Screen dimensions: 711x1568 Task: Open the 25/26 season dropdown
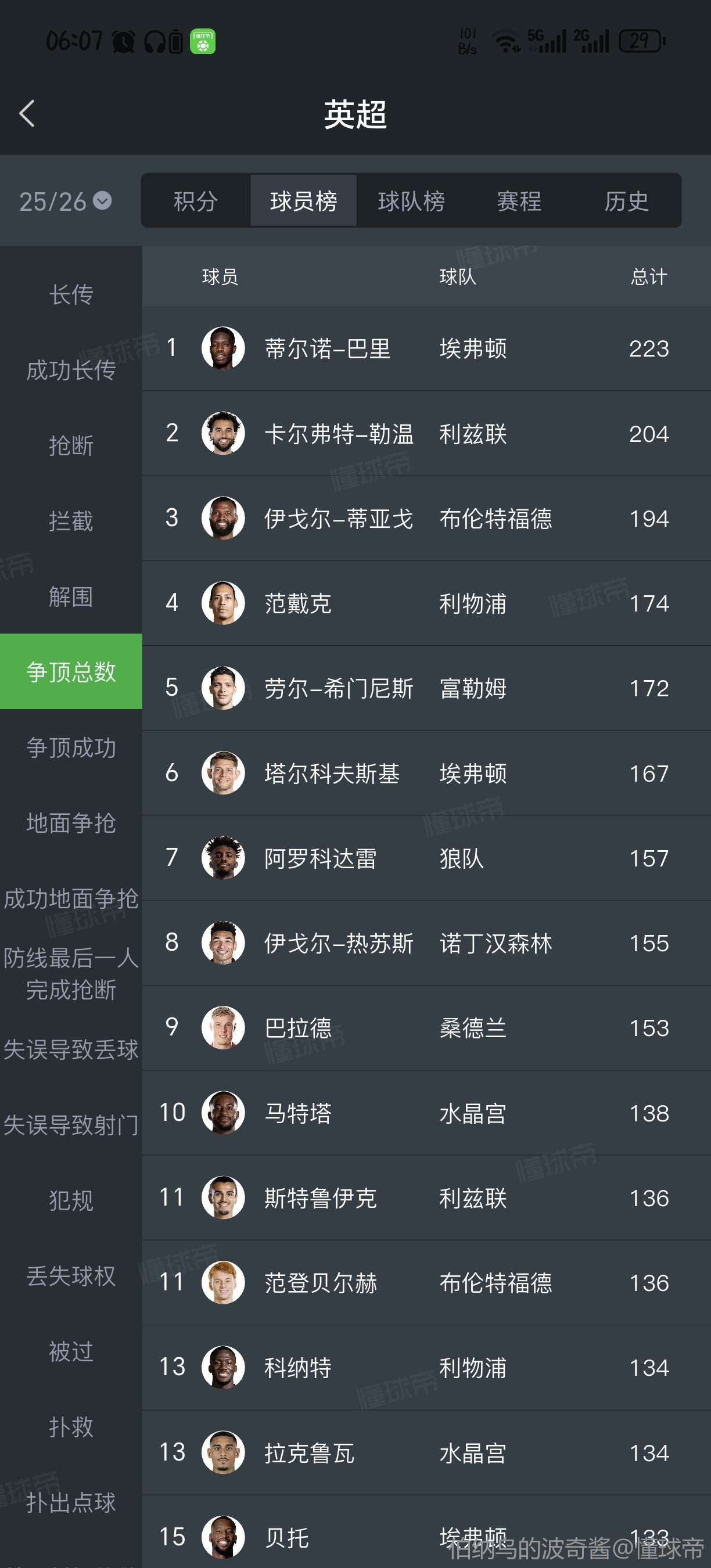[65, 201]
